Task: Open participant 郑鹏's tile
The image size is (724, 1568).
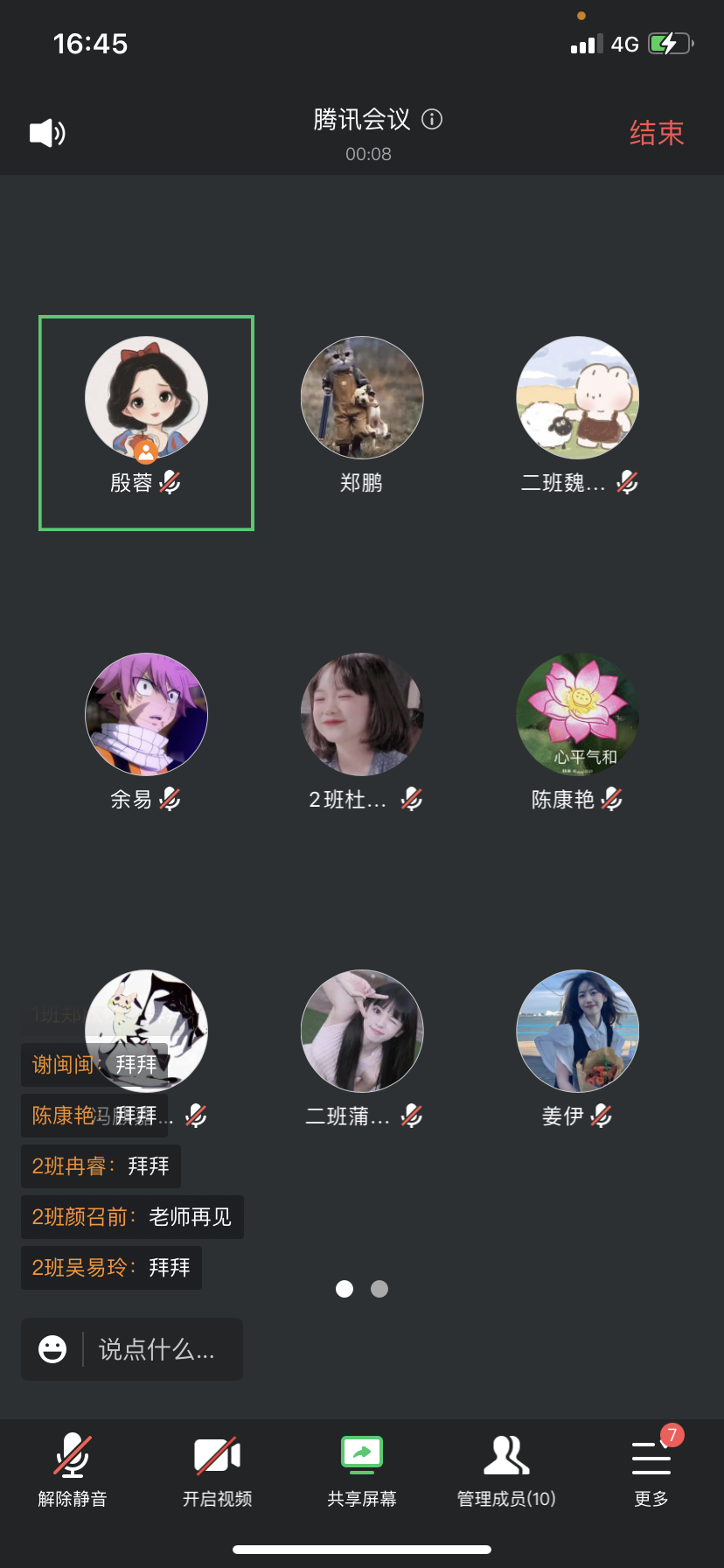Action: pyautogui.click(x=362, y=398)
